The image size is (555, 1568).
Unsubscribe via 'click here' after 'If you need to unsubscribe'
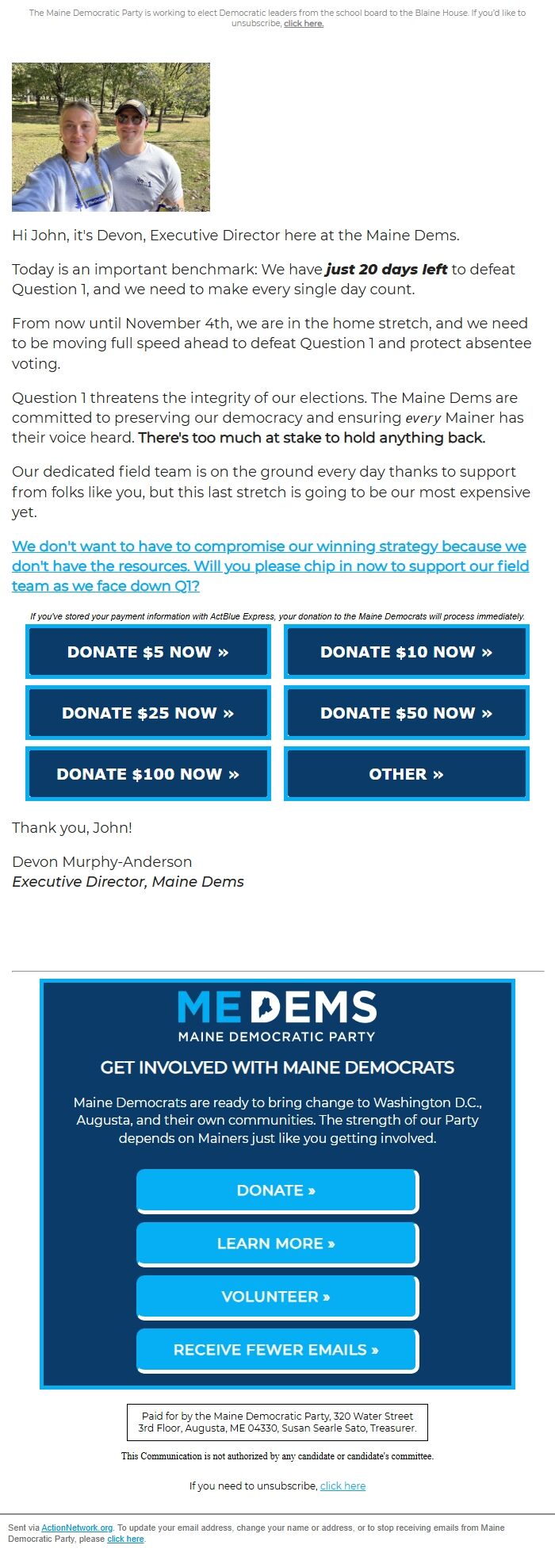[343, 1486]
